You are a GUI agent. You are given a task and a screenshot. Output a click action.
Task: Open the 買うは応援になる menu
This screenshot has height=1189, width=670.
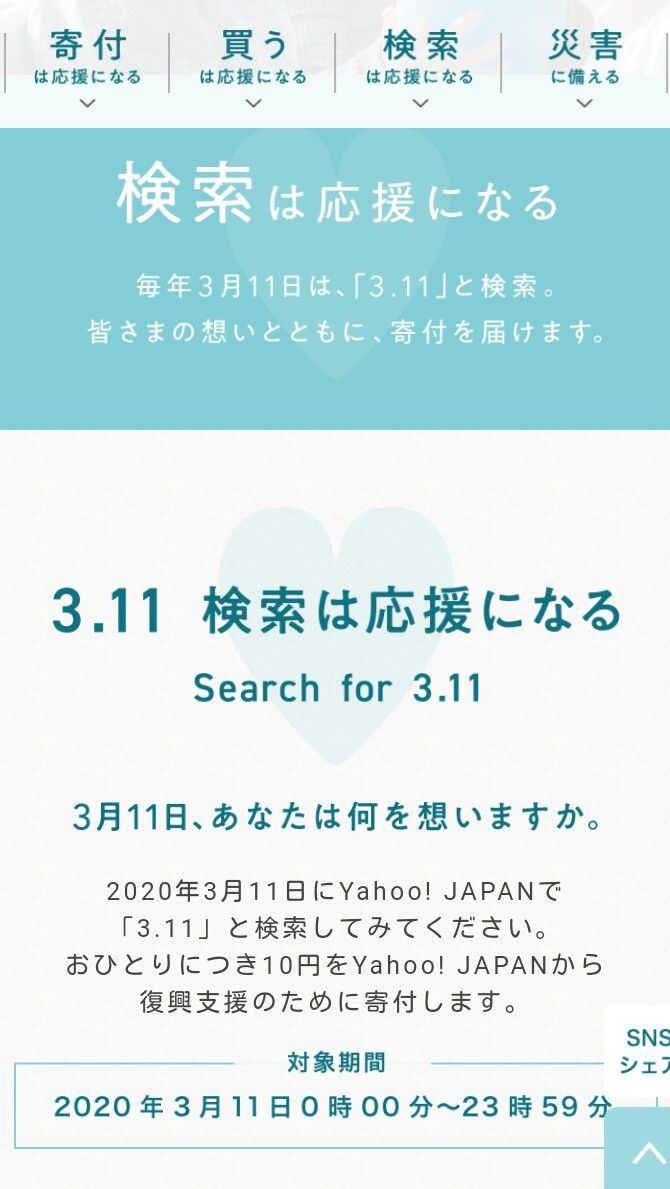[x=253, y=63]
